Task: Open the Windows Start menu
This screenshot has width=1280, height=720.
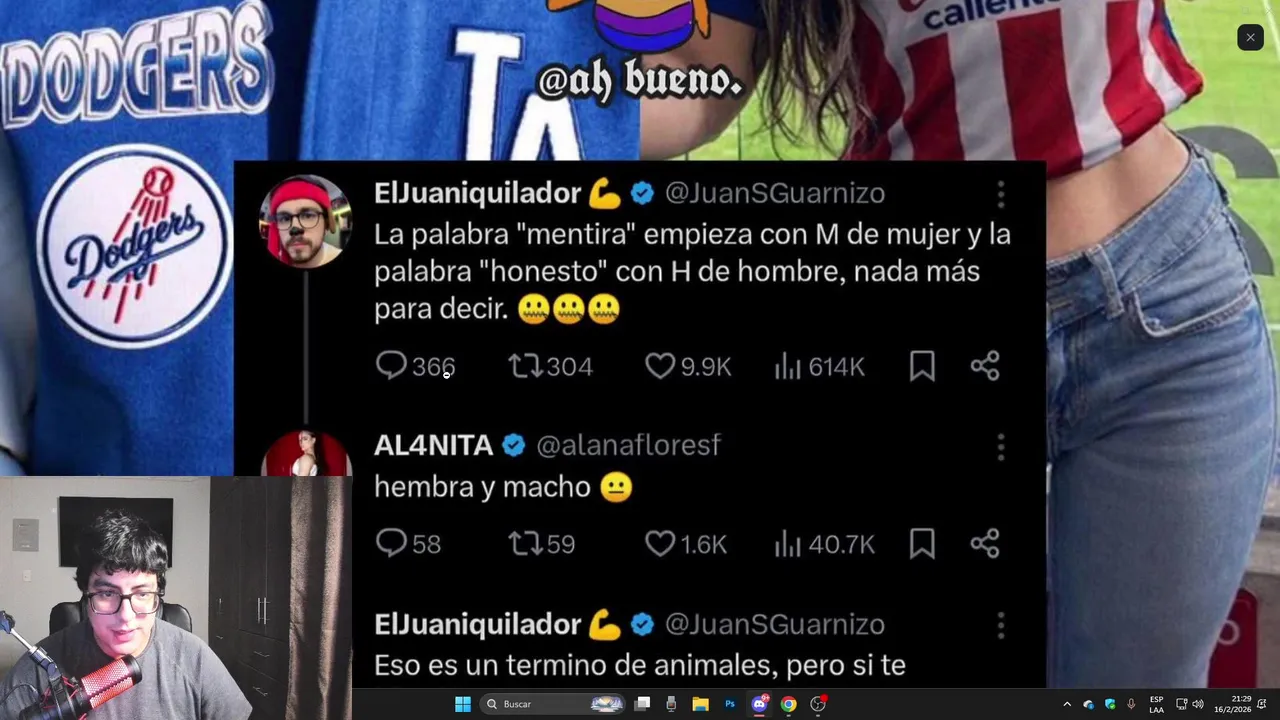Action: point(463,704)
